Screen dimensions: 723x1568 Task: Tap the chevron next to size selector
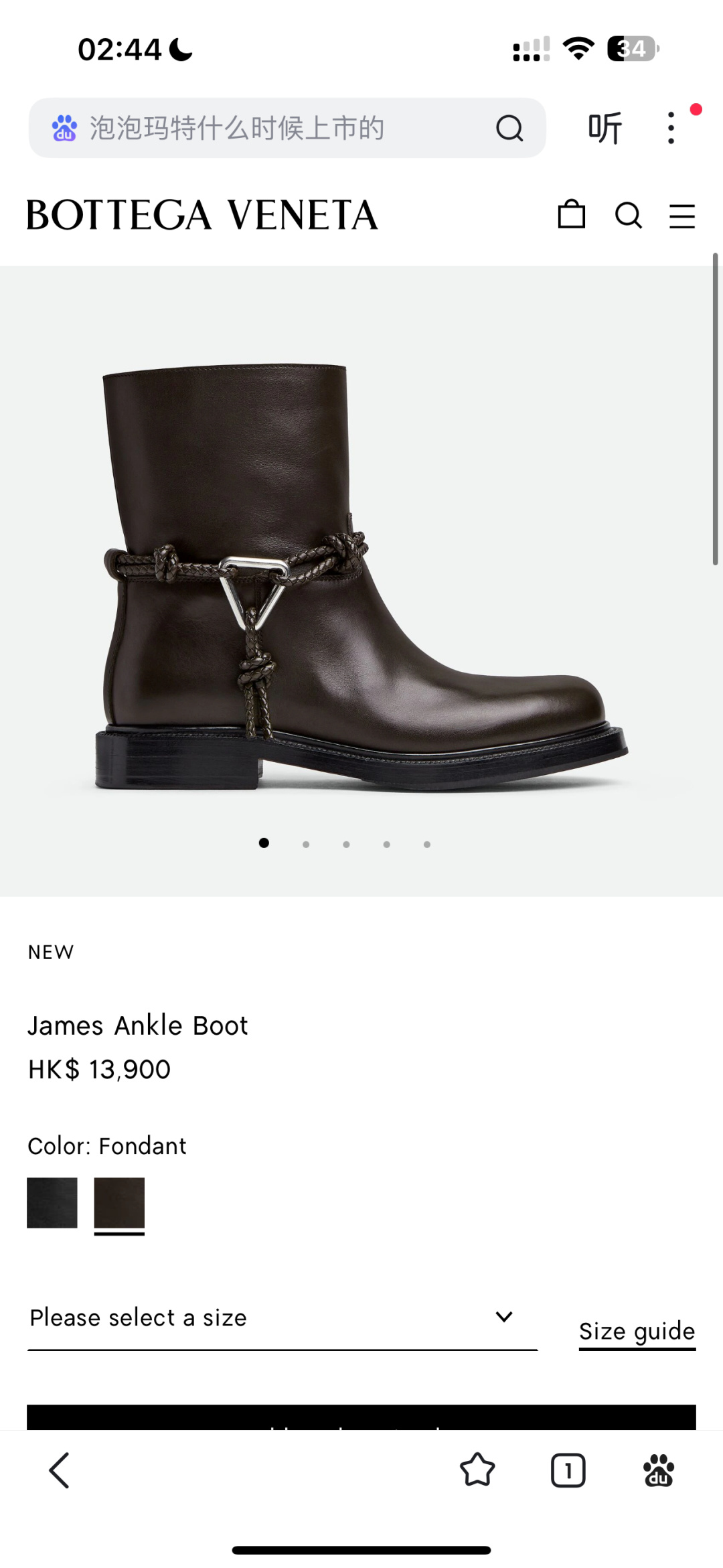pos(504,1315)
